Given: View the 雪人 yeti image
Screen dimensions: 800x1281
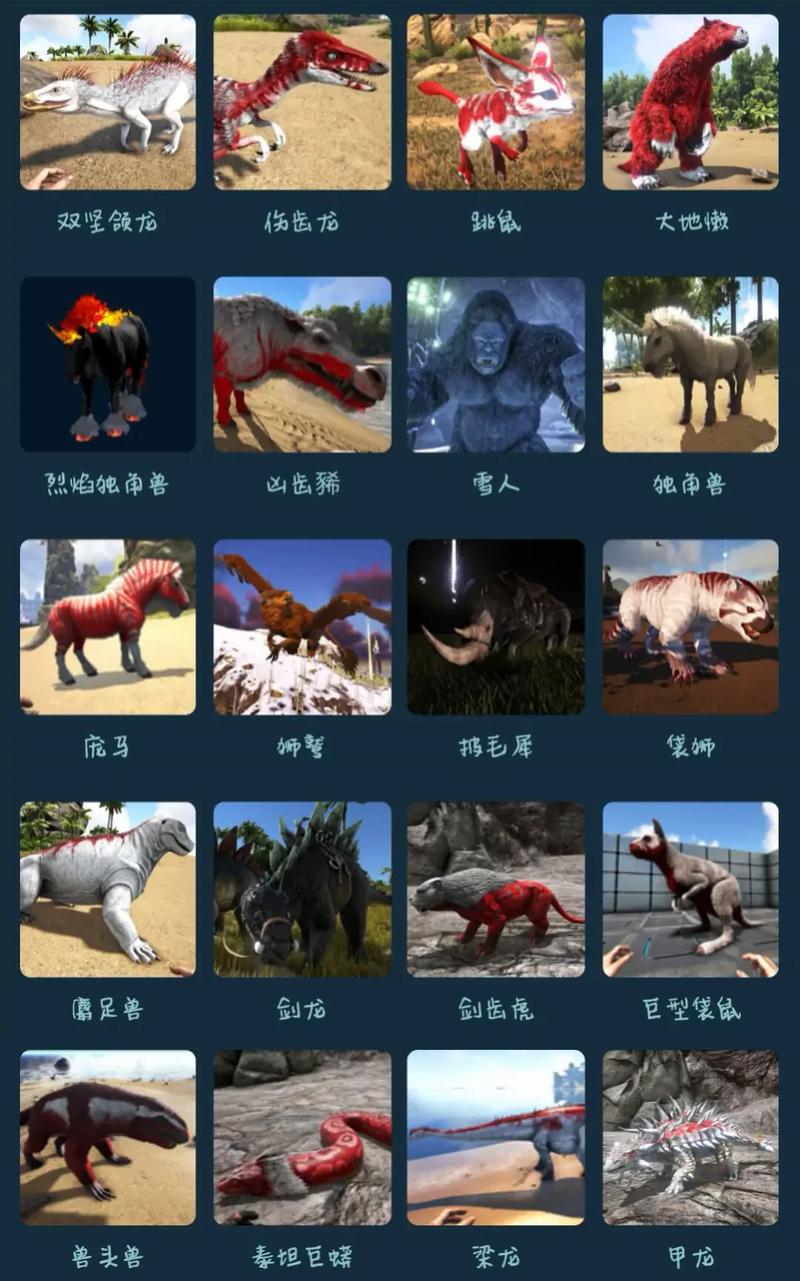Looking at the screenshot, I should pyautogui.click(x=495, y=365).
